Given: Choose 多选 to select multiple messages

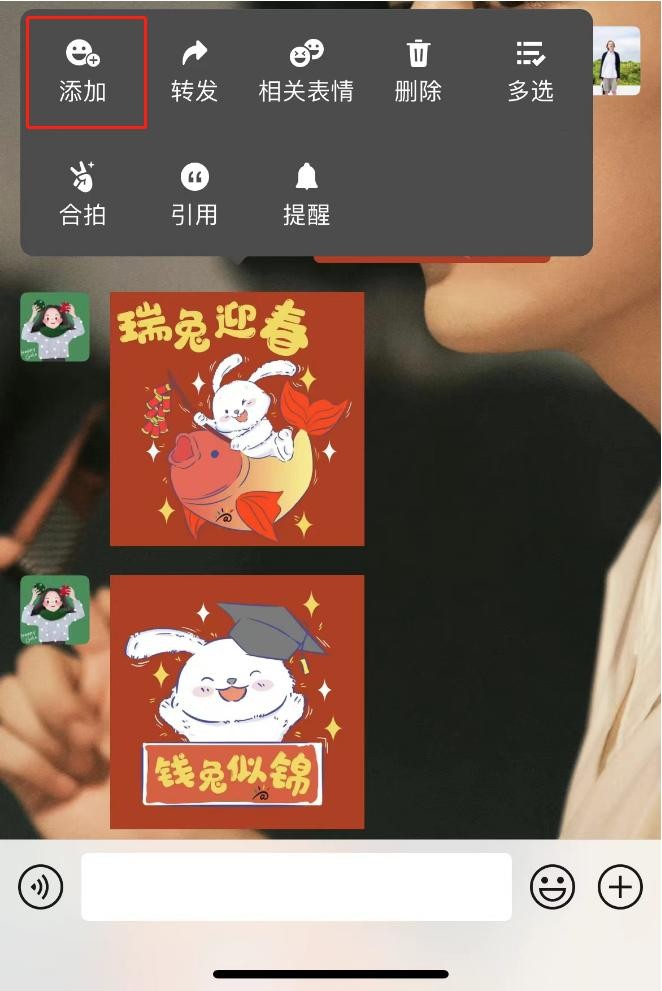Looking at the screenshot, I should tap(530, 71).
